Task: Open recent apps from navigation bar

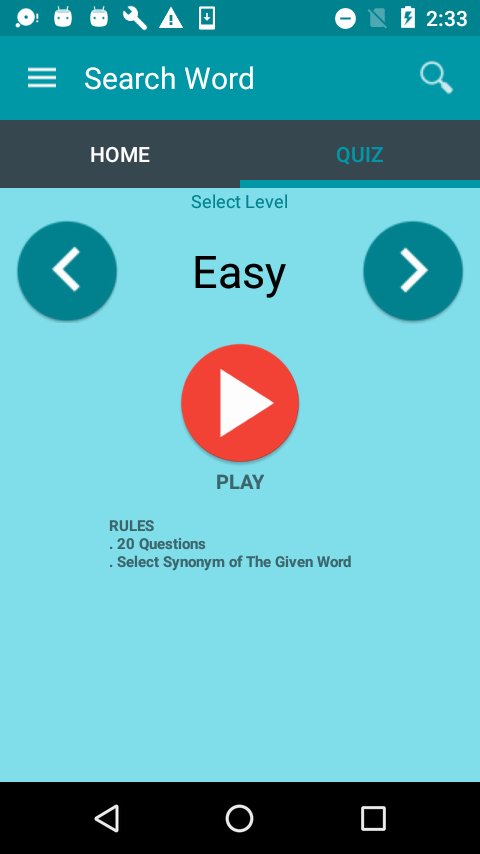Action: (373, 818)
